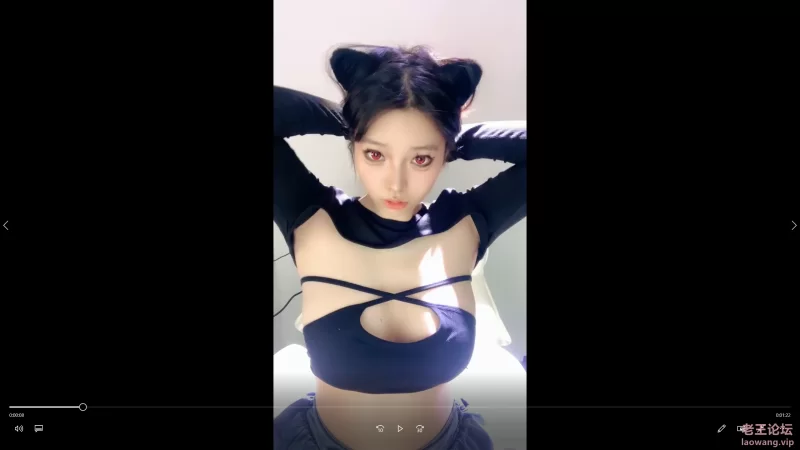Screen dimensions: 800x450
Task: Mute the volume speaker icon
Action: coord(18,428)
